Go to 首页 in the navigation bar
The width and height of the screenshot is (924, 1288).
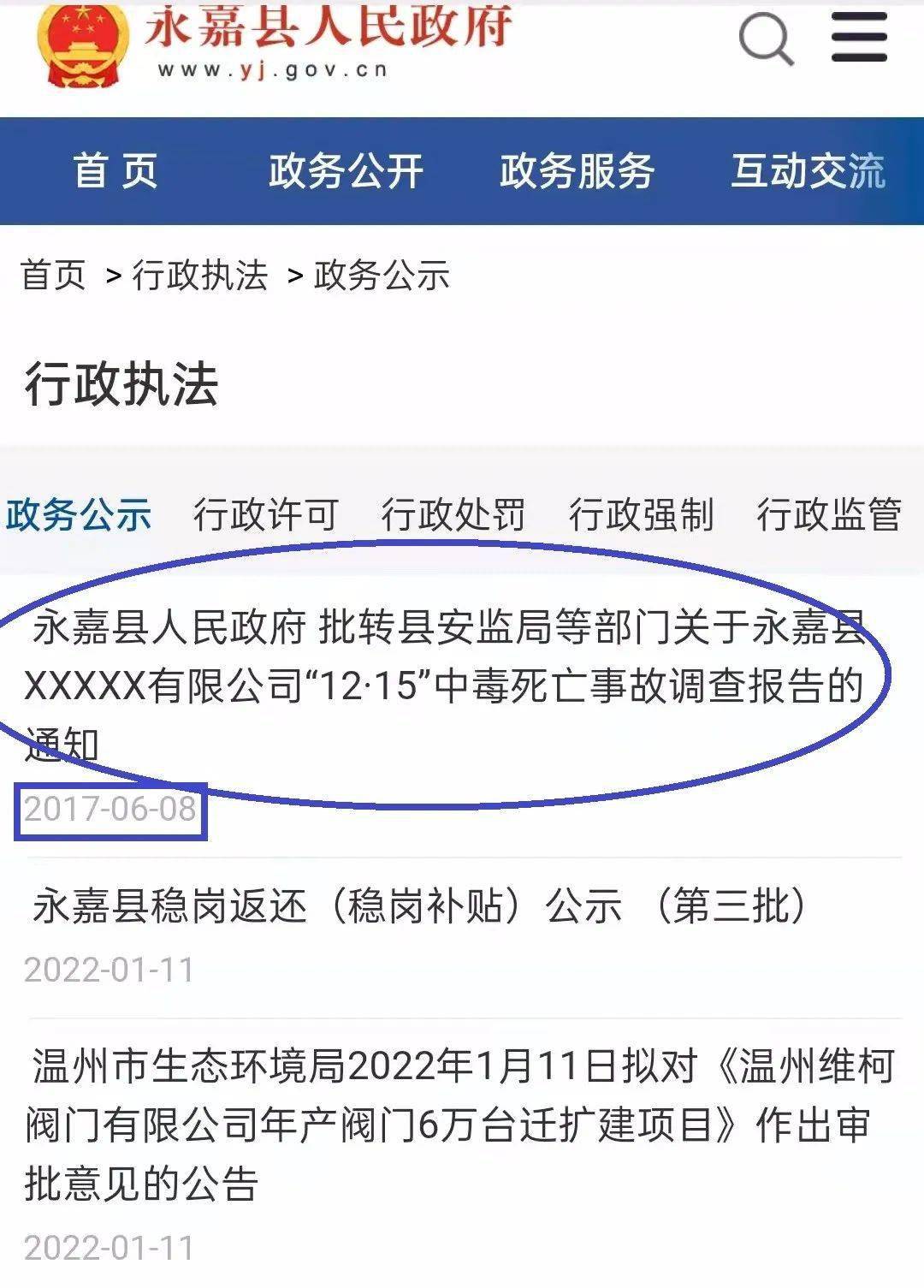pyautogui.click(x=115, y=170)
